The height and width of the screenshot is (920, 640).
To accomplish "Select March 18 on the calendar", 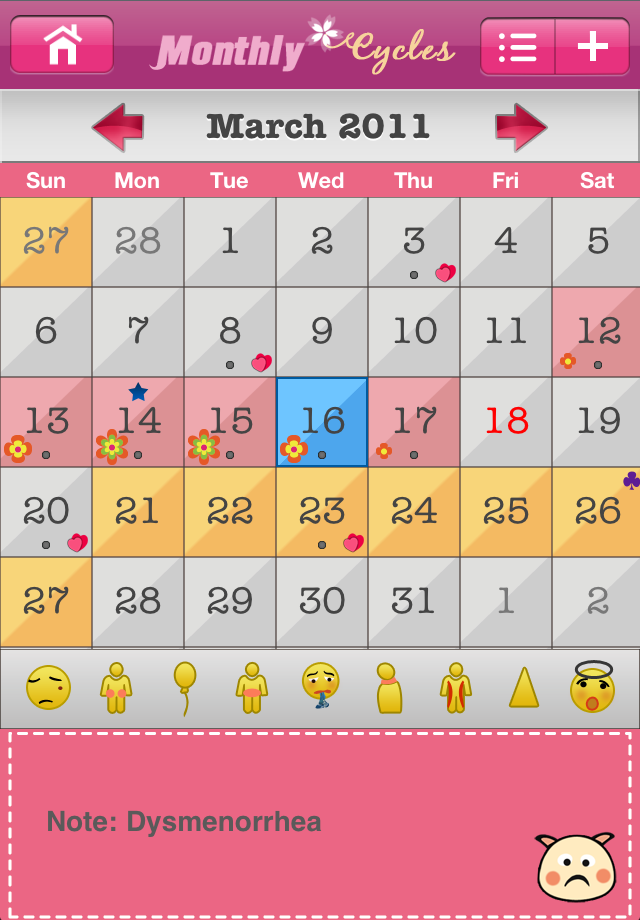I will [506, 422].
